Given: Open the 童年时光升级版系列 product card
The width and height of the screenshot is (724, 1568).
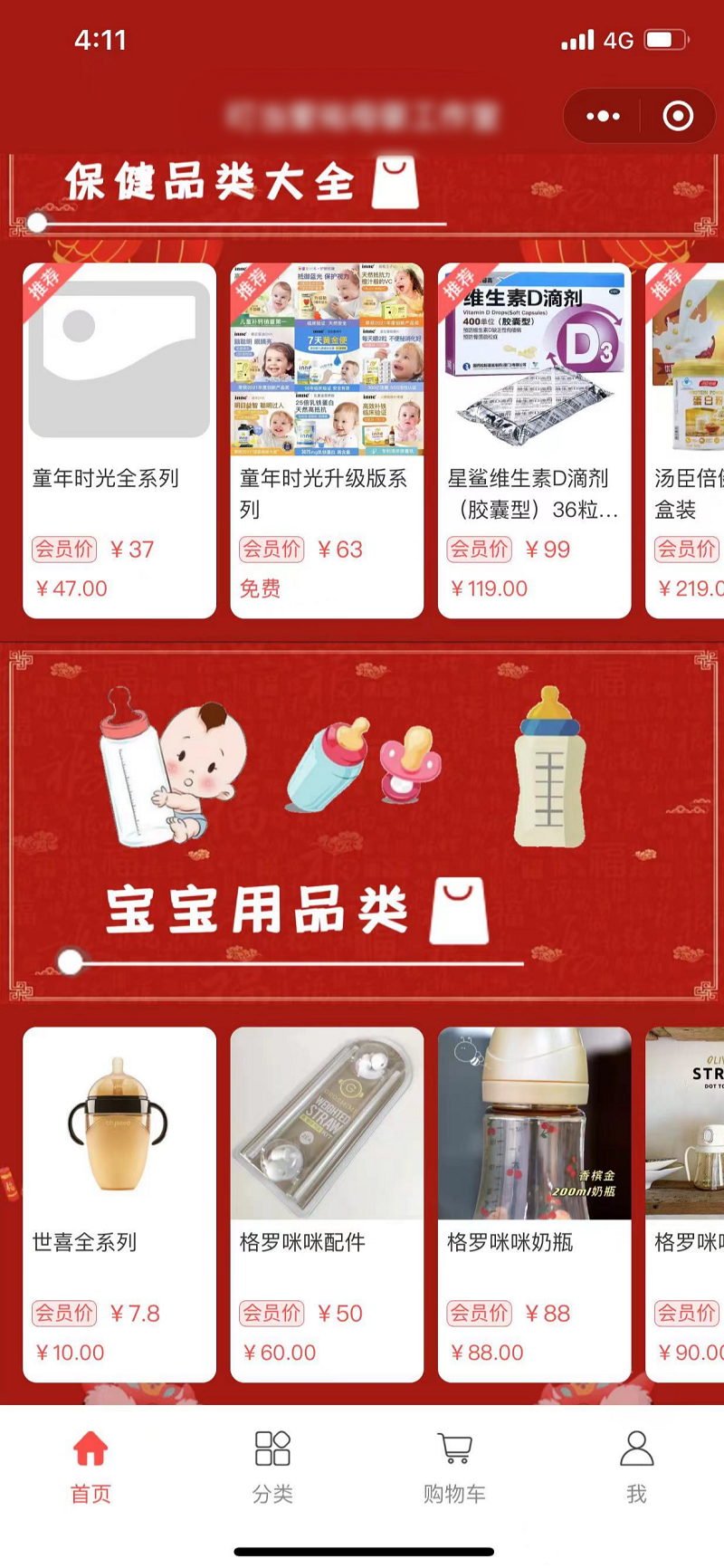Looking at the screenshot, I should click(x=327, y=440).
